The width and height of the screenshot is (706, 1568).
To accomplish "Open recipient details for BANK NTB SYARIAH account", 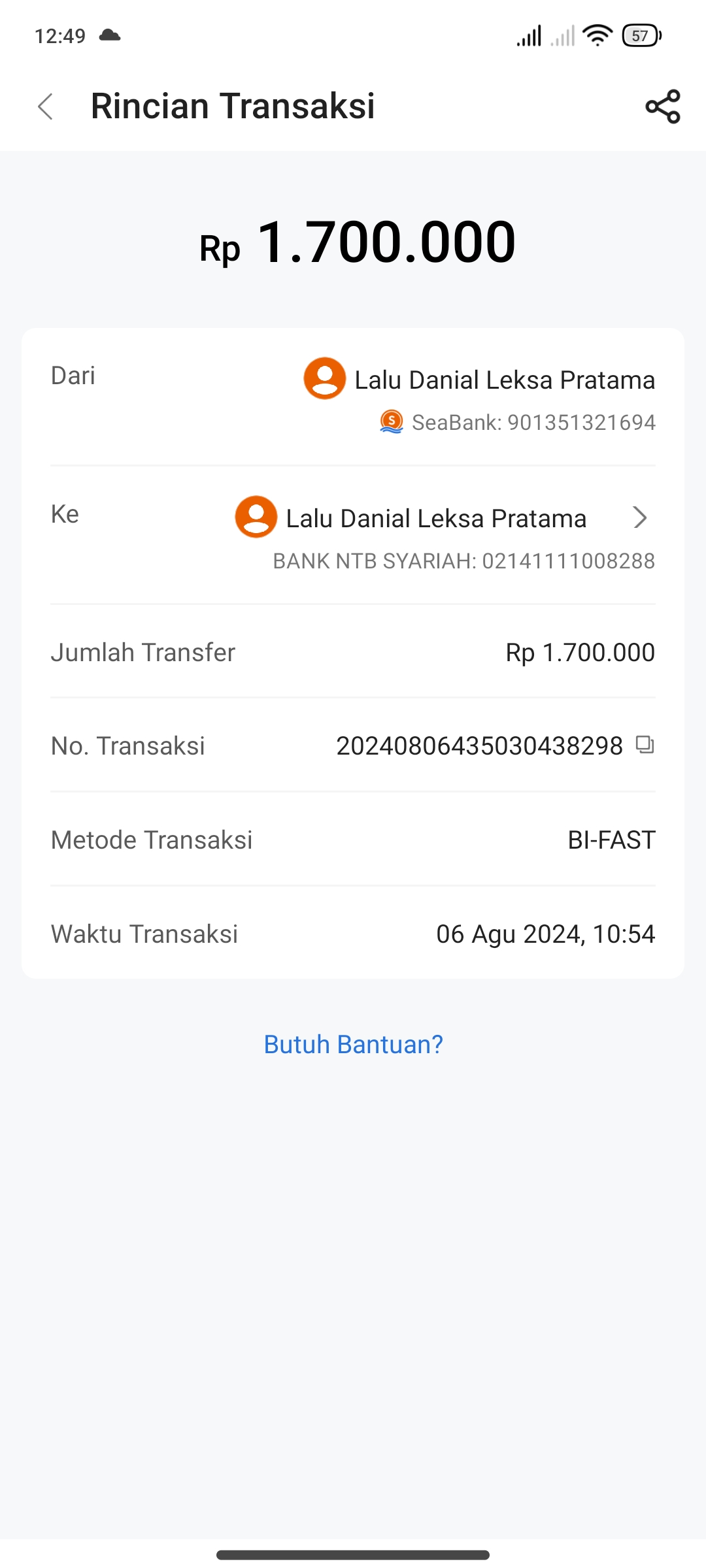I will (639, 517).
